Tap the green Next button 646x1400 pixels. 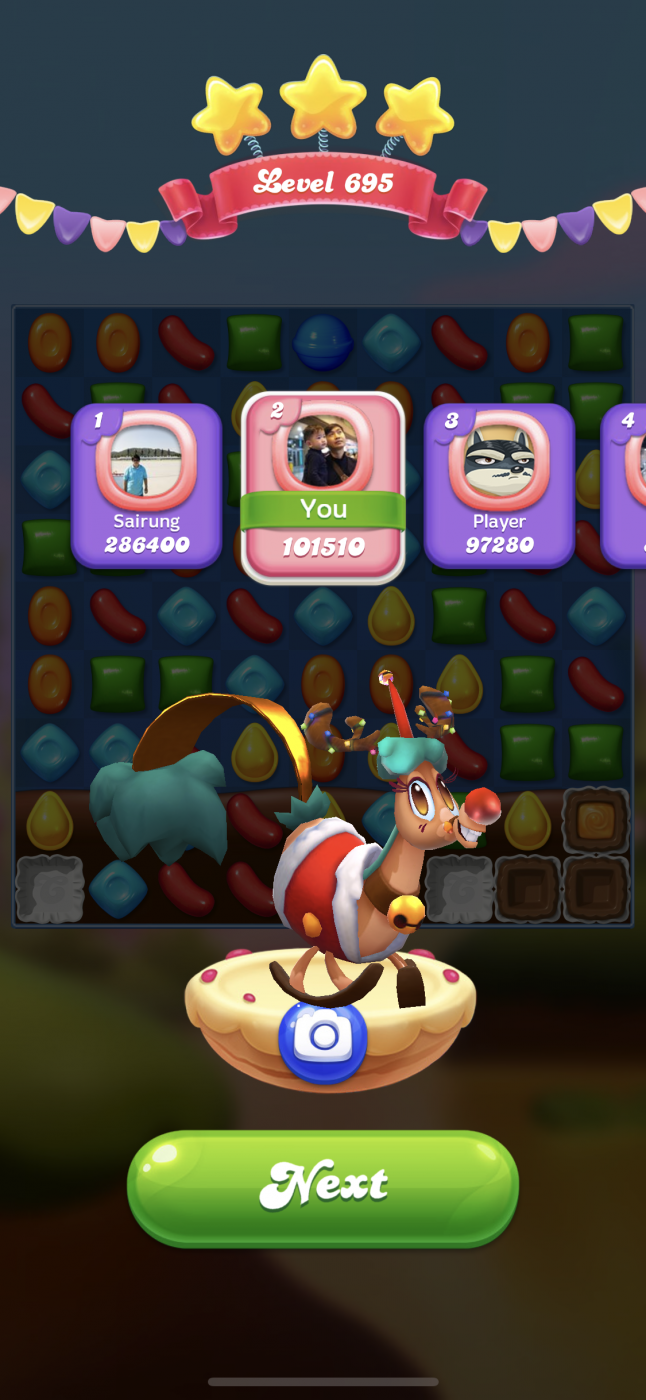322,1188
